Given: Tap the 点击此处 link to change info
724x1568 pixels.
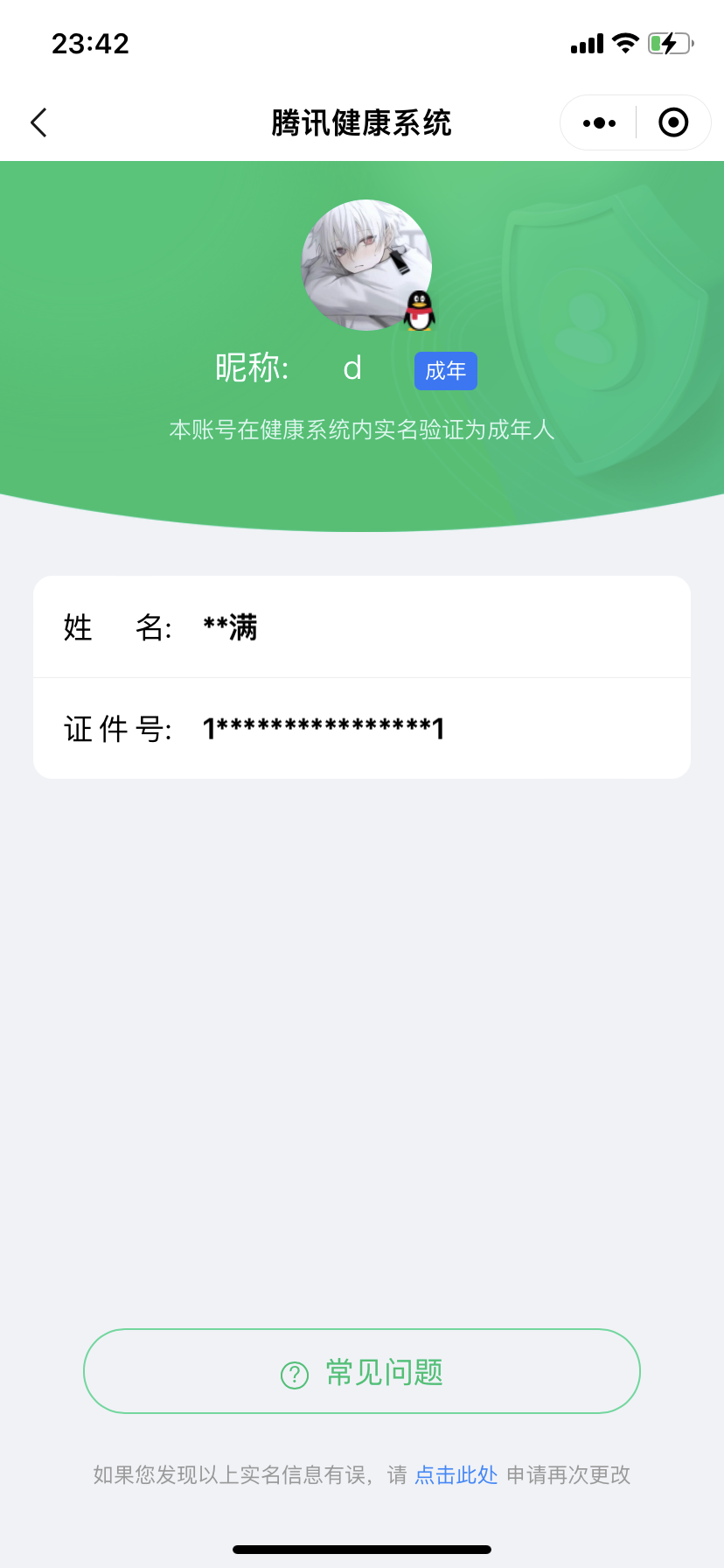Looking at the screenshot, I should [456, 1475].
